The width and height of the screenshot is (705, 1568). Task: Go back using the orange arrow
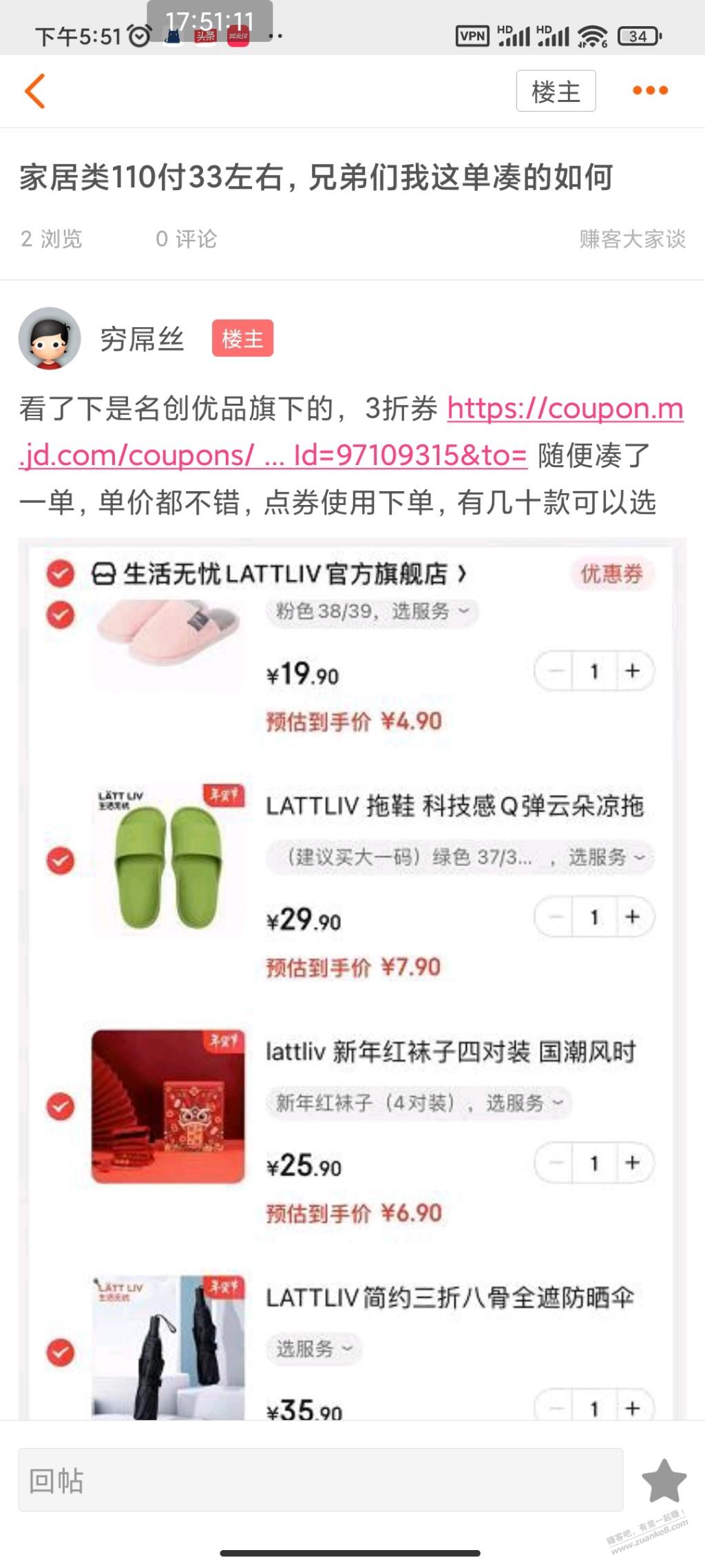[x=34, y=91]
